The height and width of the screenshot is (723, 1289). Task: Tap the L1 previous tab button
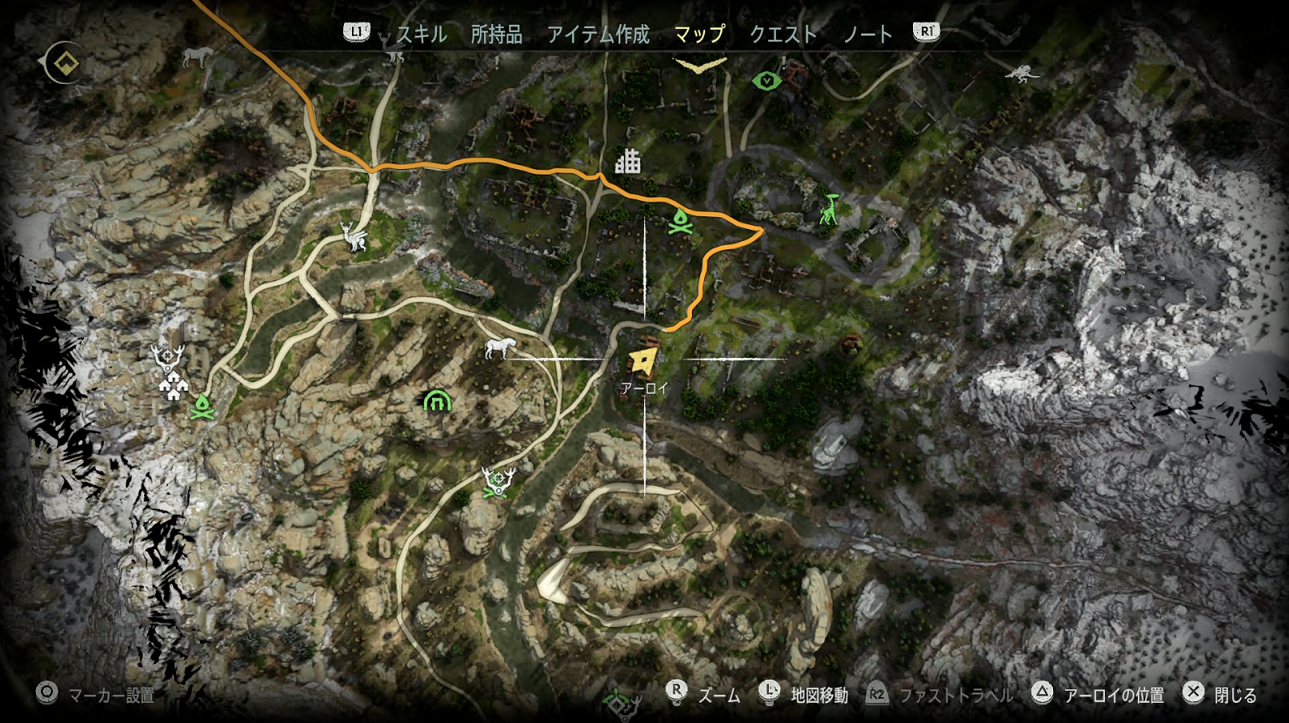coord(358,33)
